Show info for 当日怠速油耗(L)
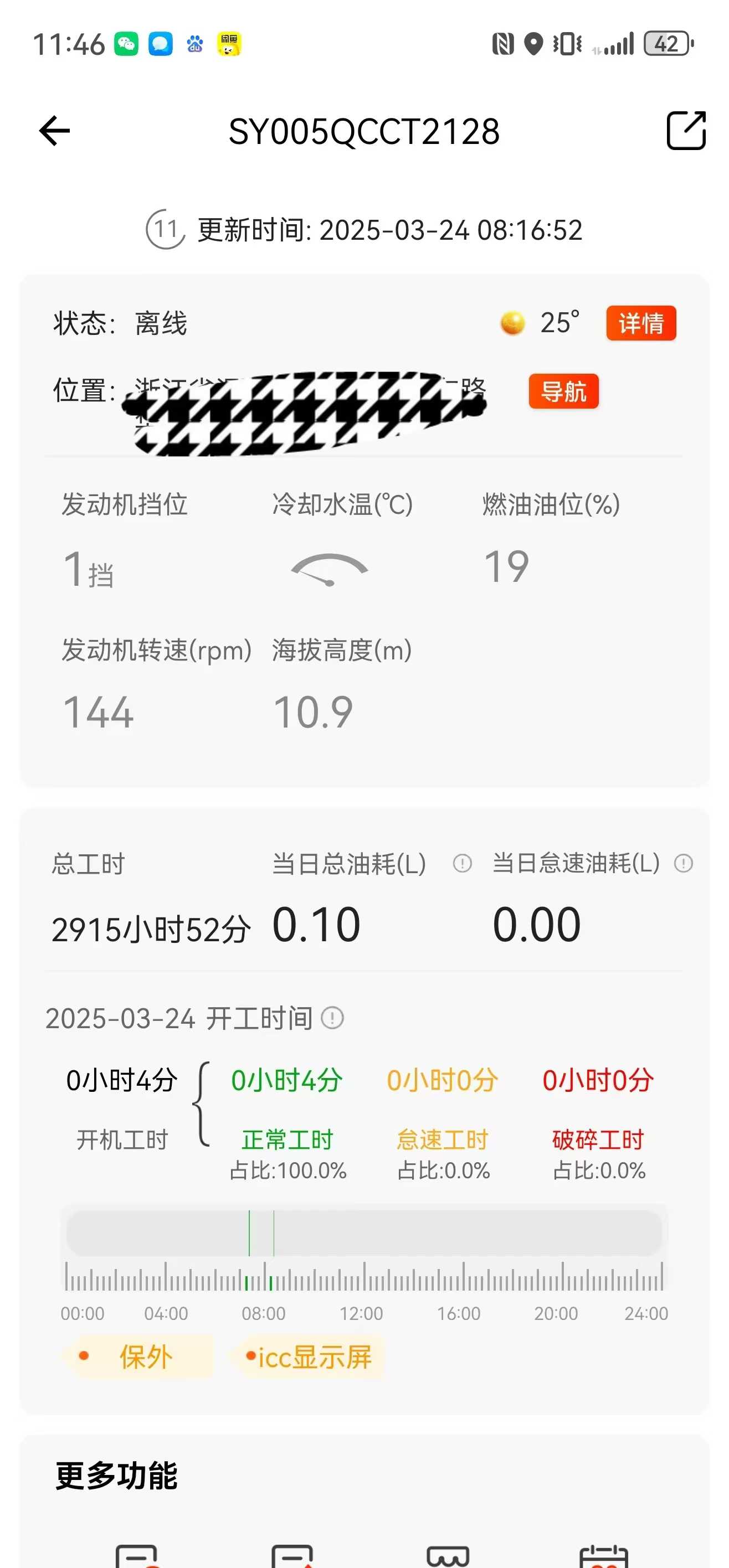This screenshot has width=729, height=1568. pos(684,863)
